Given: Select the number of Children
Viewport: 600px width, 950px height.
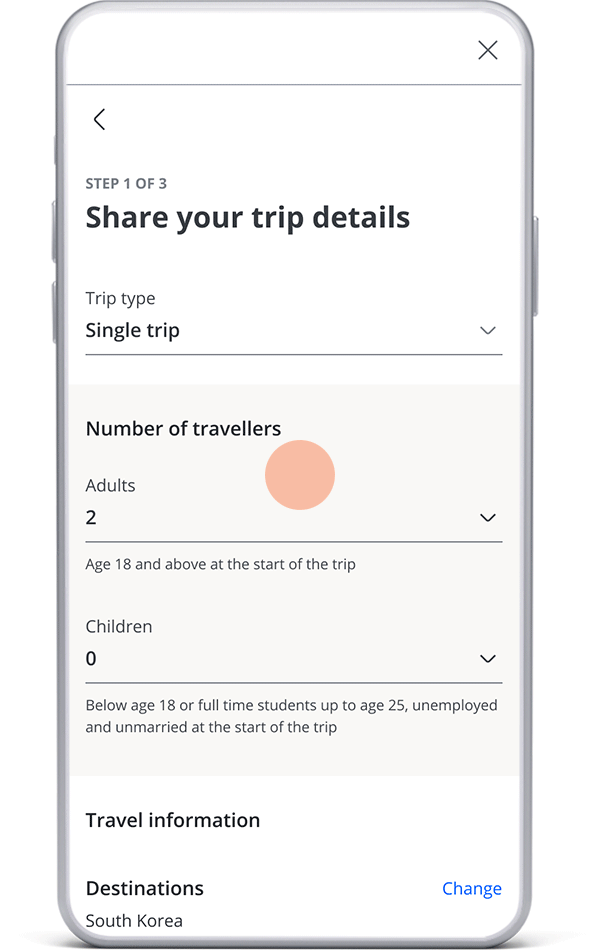Looking at the screenshot, I should click(x=293, y=659).
